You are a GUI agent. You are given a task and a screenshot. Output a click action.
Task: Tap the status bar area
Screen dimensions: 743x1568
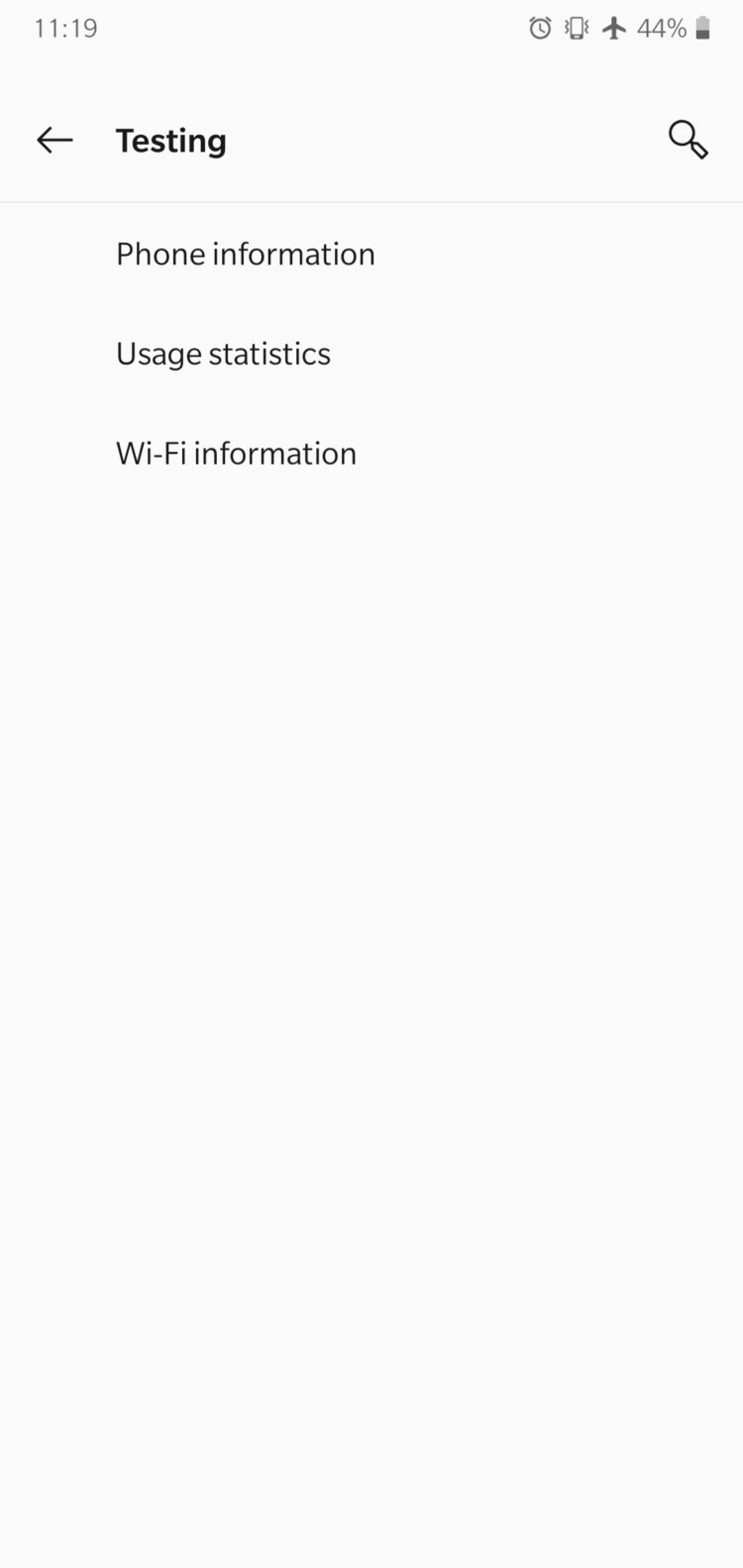371,28
